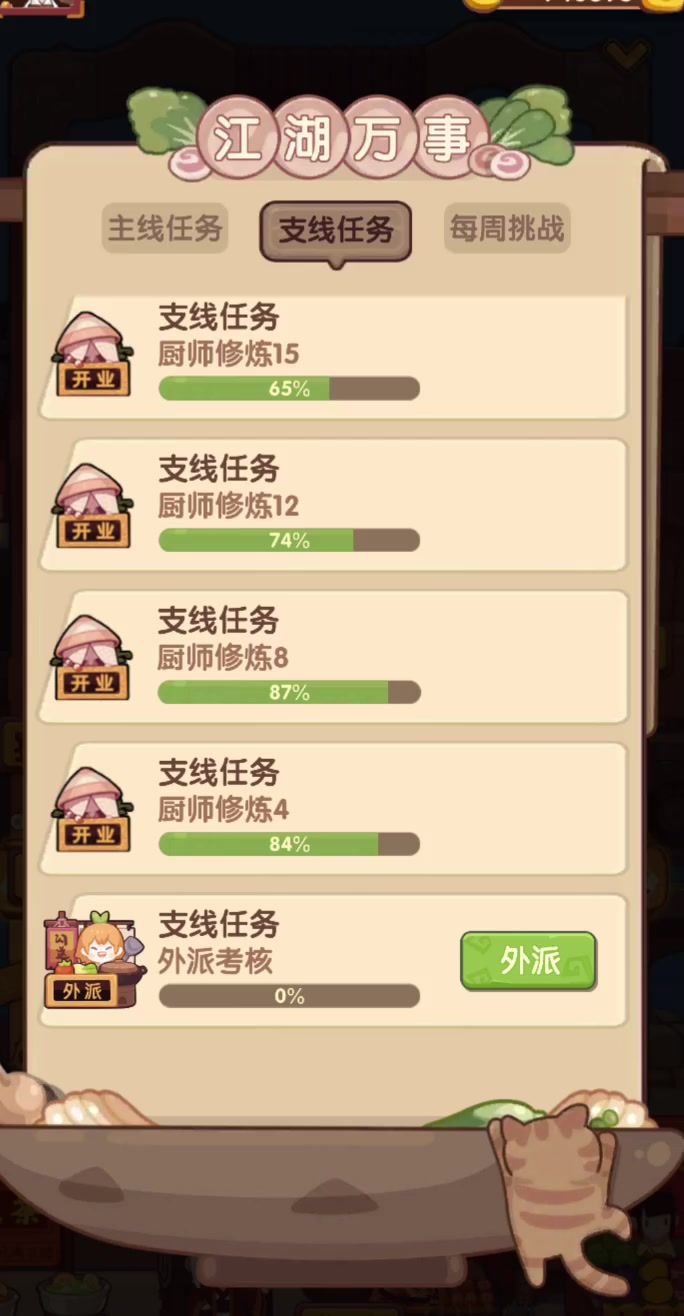
Task: Tap the green 外派 button
Action: [528, 961]
